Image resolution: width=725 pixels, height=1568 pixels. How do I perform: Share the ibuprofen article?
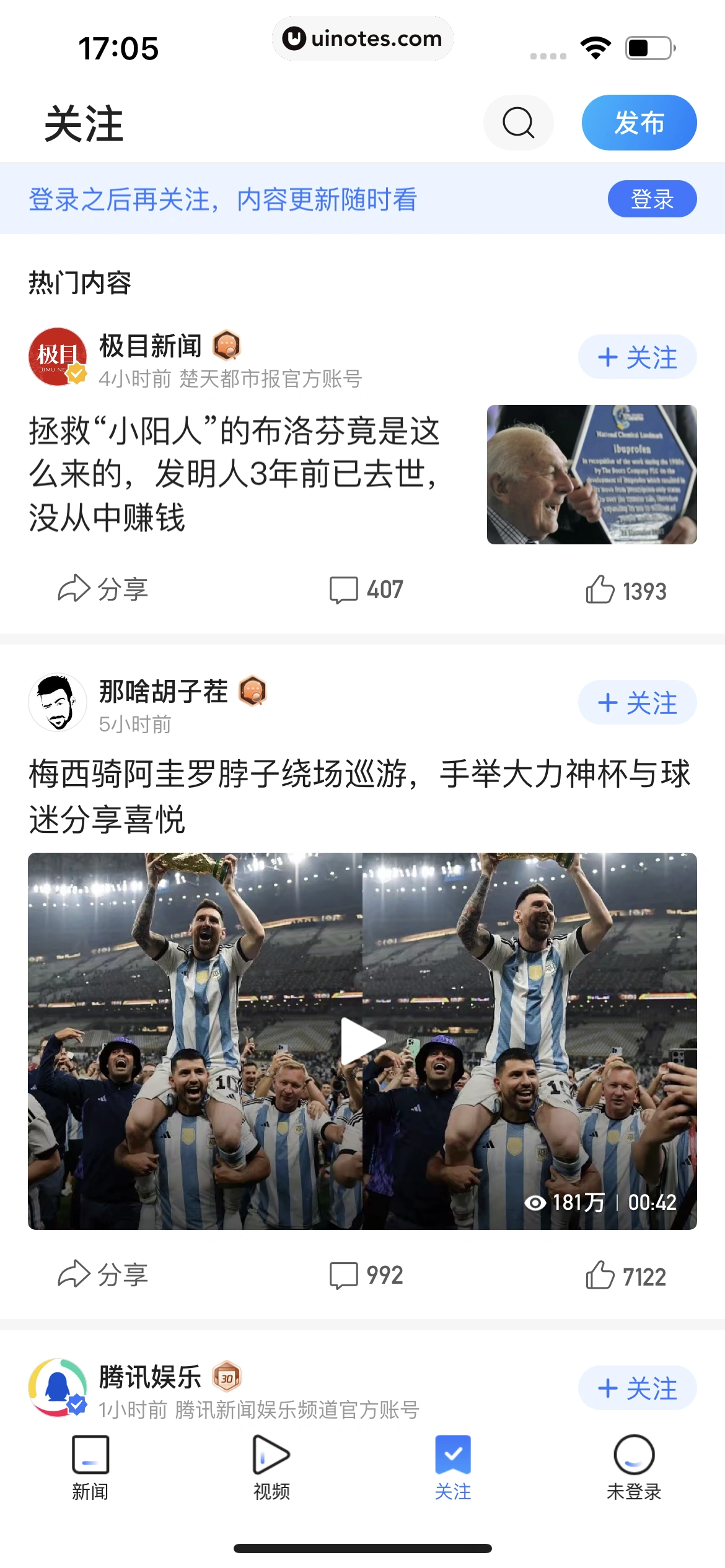tap(103, 589)
